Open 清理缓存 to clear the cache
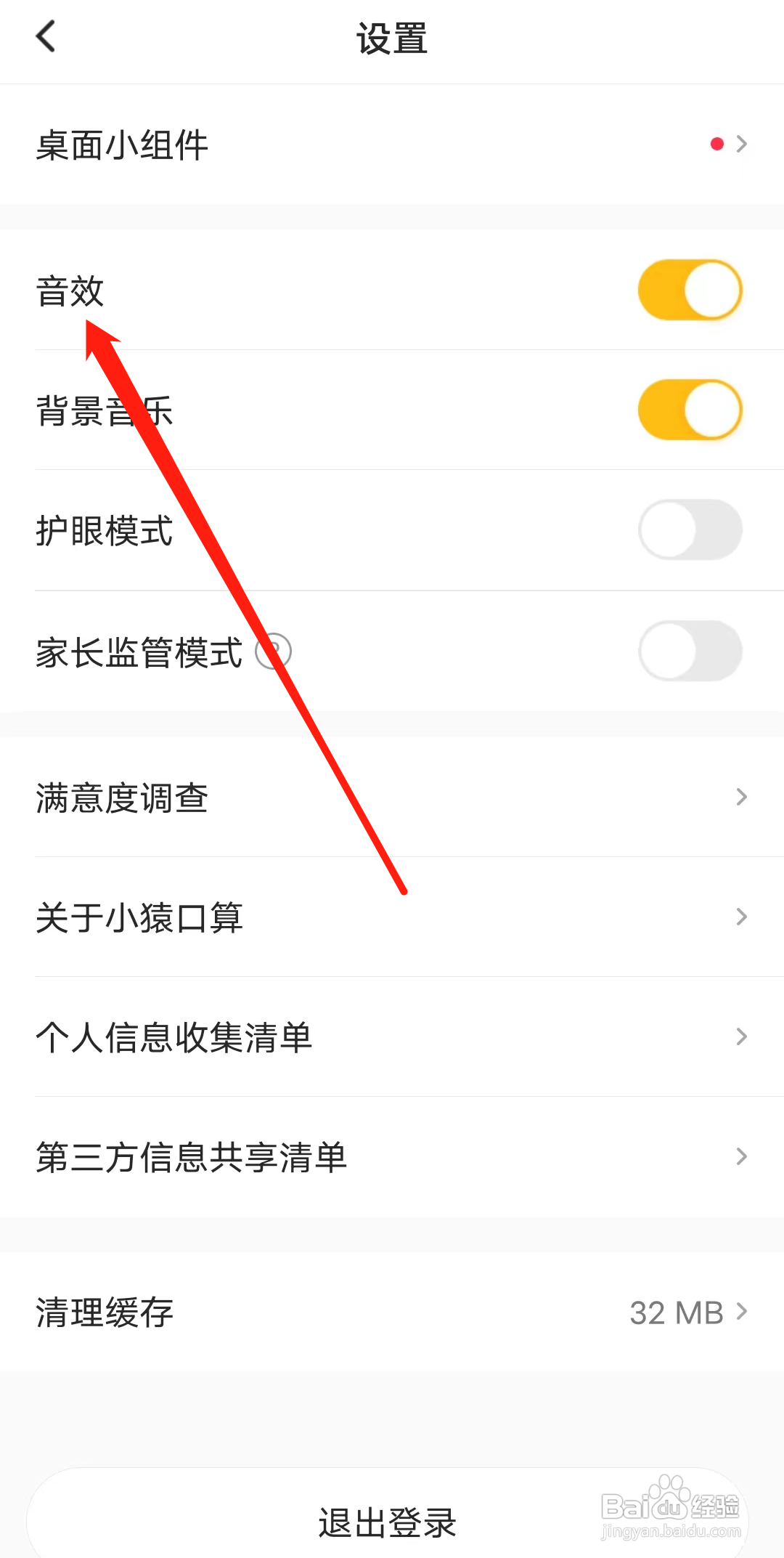 tap(392, 1311)
